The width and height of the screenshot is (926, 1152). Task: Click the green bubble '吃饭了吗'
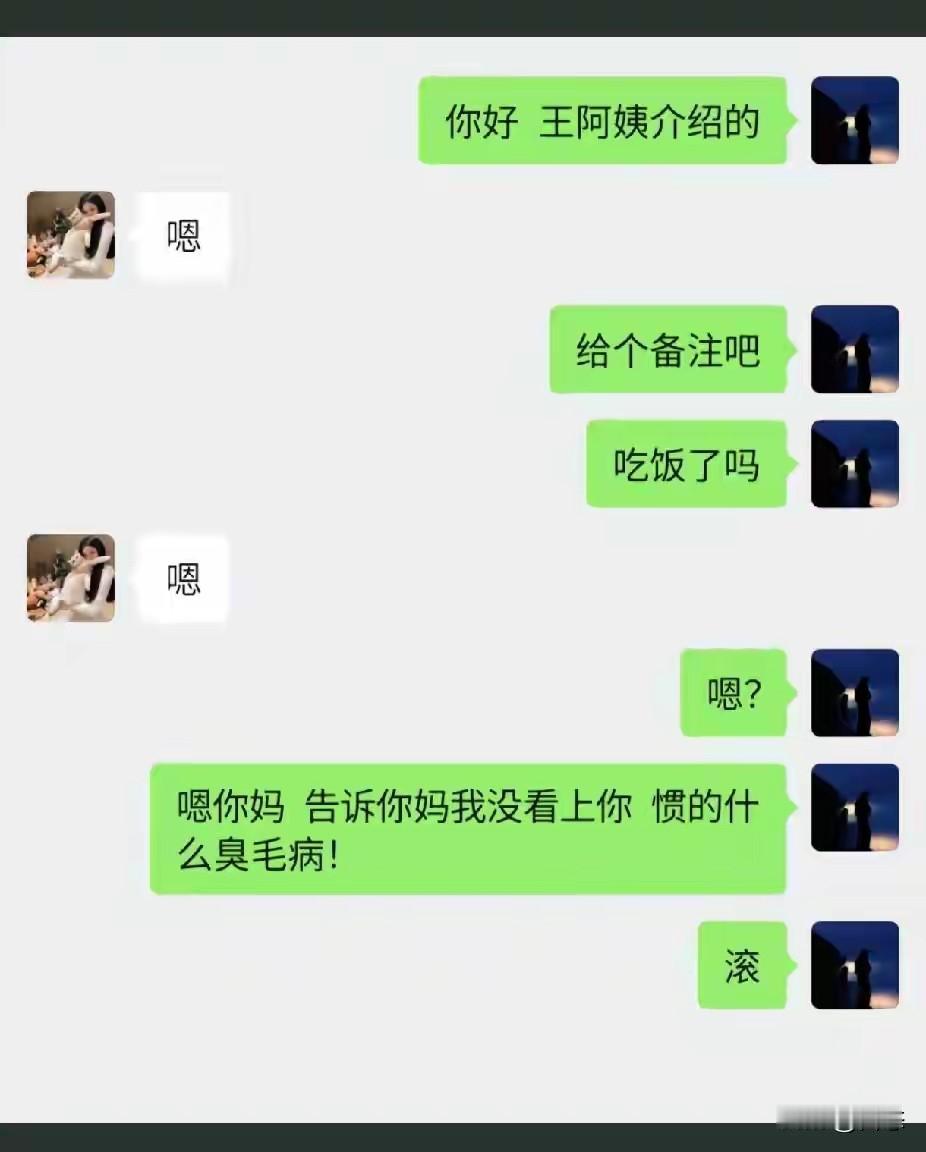pyautogui.click(x=686, y=463)
